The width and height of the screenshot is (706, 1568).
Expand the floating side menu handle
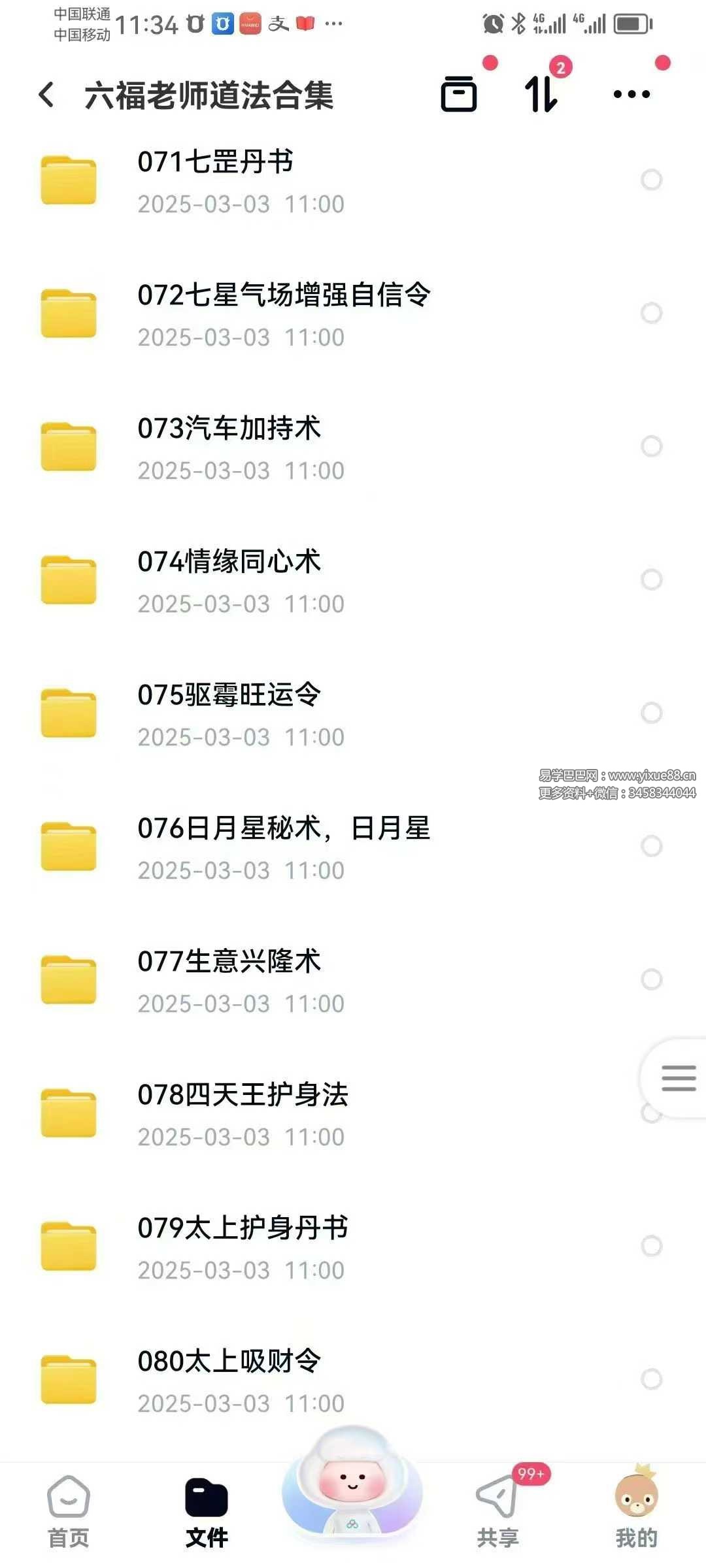(678, 1078)
